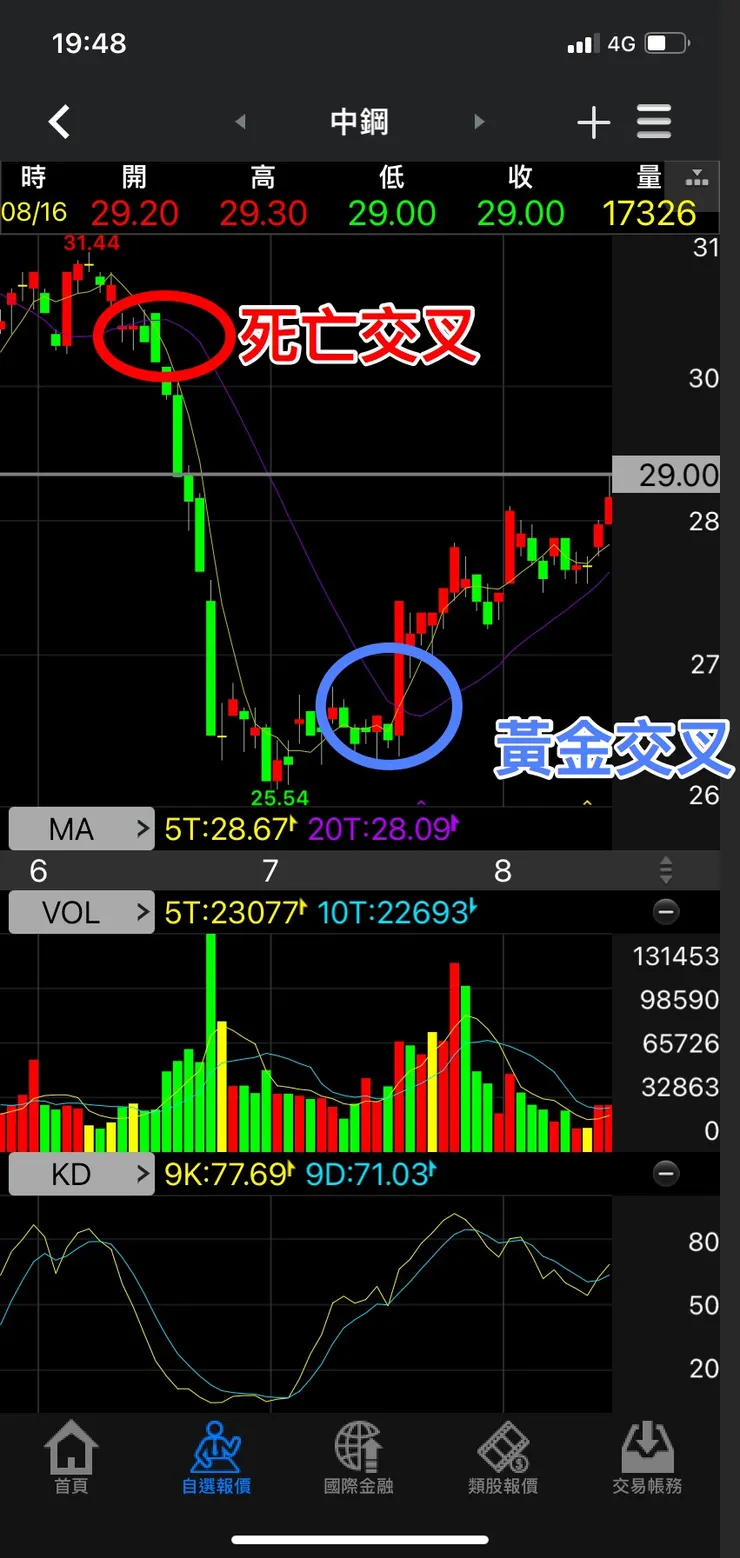Open the MA indicator selector
The height and width of the screenshot is (1558, 740).
coord(82,829)
